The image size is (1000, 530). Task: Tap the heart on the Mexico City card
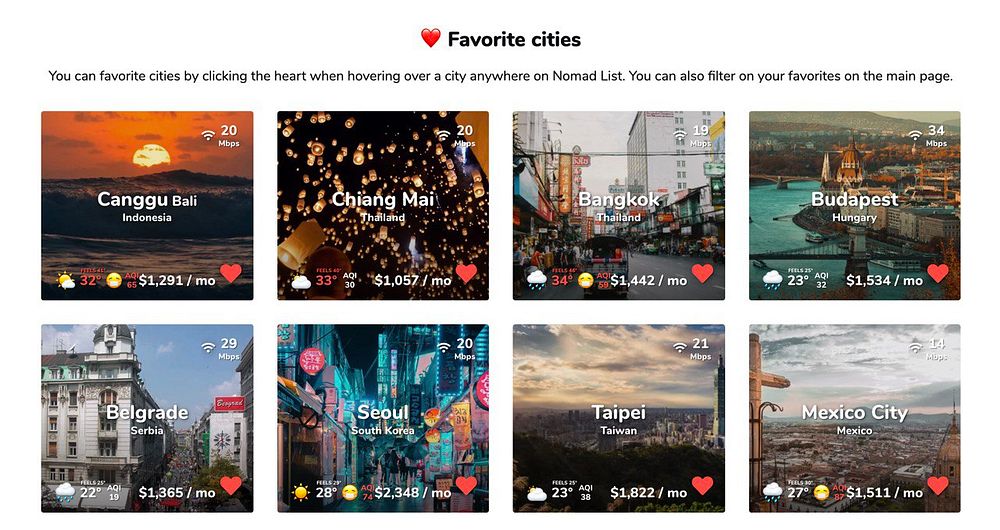pyautogui.click(x=937, y=486)
